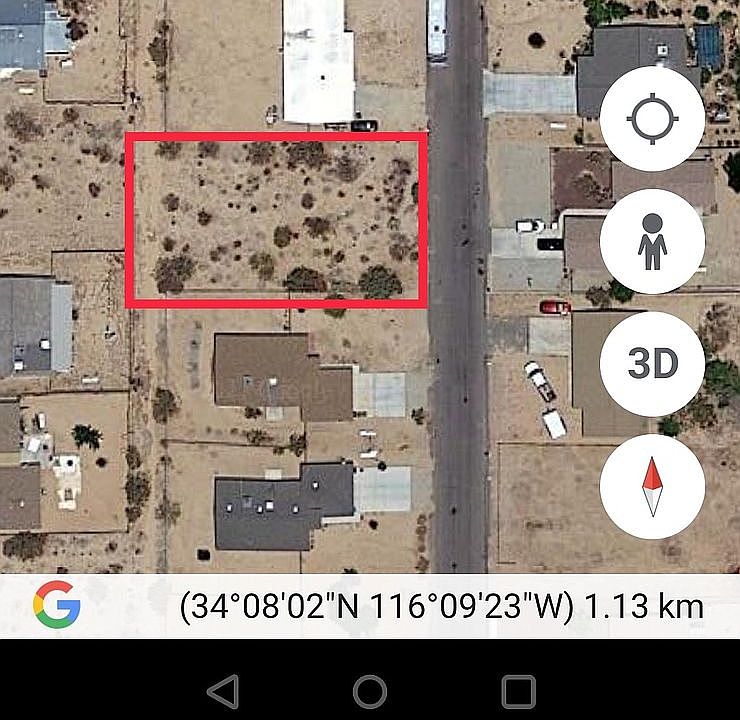Screen dimensions: 740x720
Task: Return to the home screen
Action: [370, 691]
